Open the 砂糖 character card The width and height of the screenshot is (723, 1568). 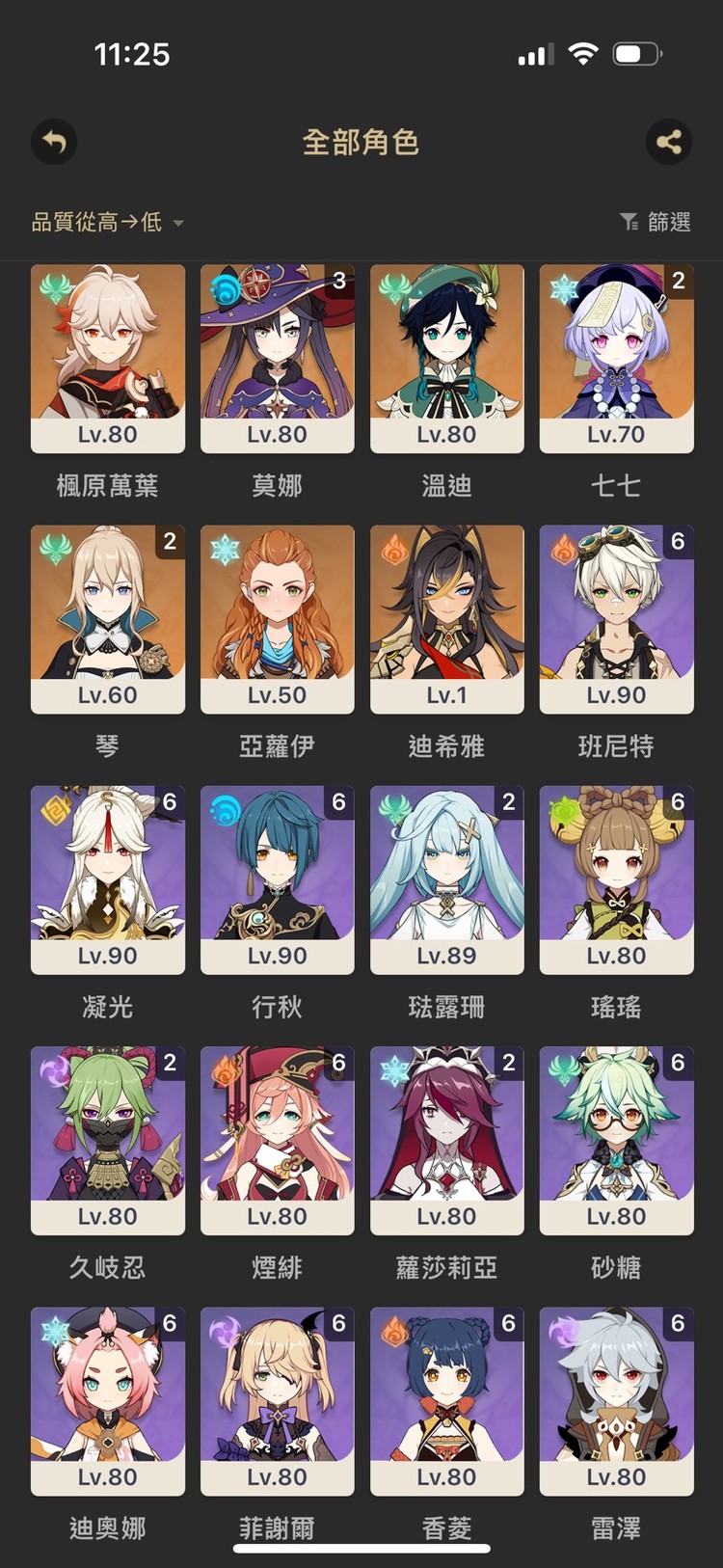tap(617, 1140)
